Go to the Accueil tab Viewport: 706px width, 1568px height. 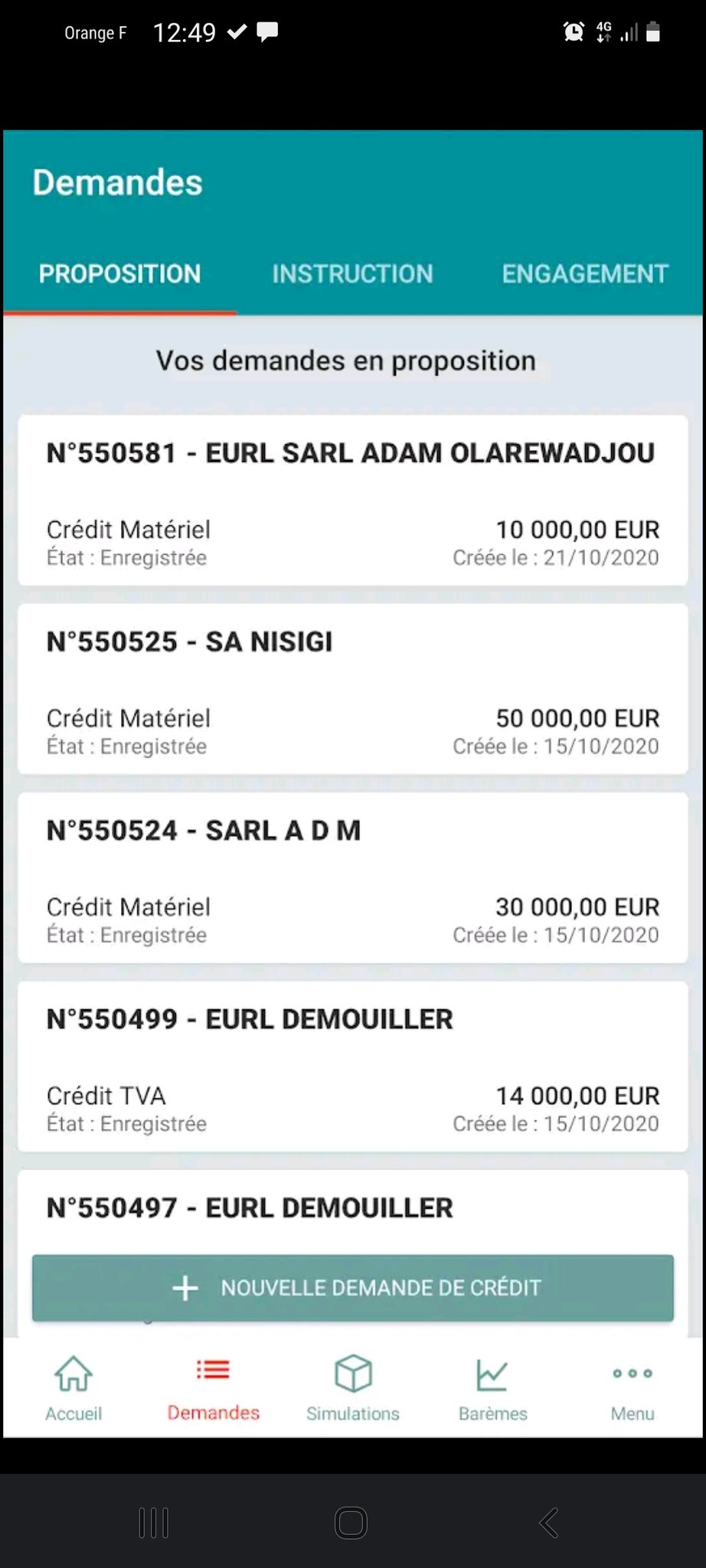(74, 1387)
